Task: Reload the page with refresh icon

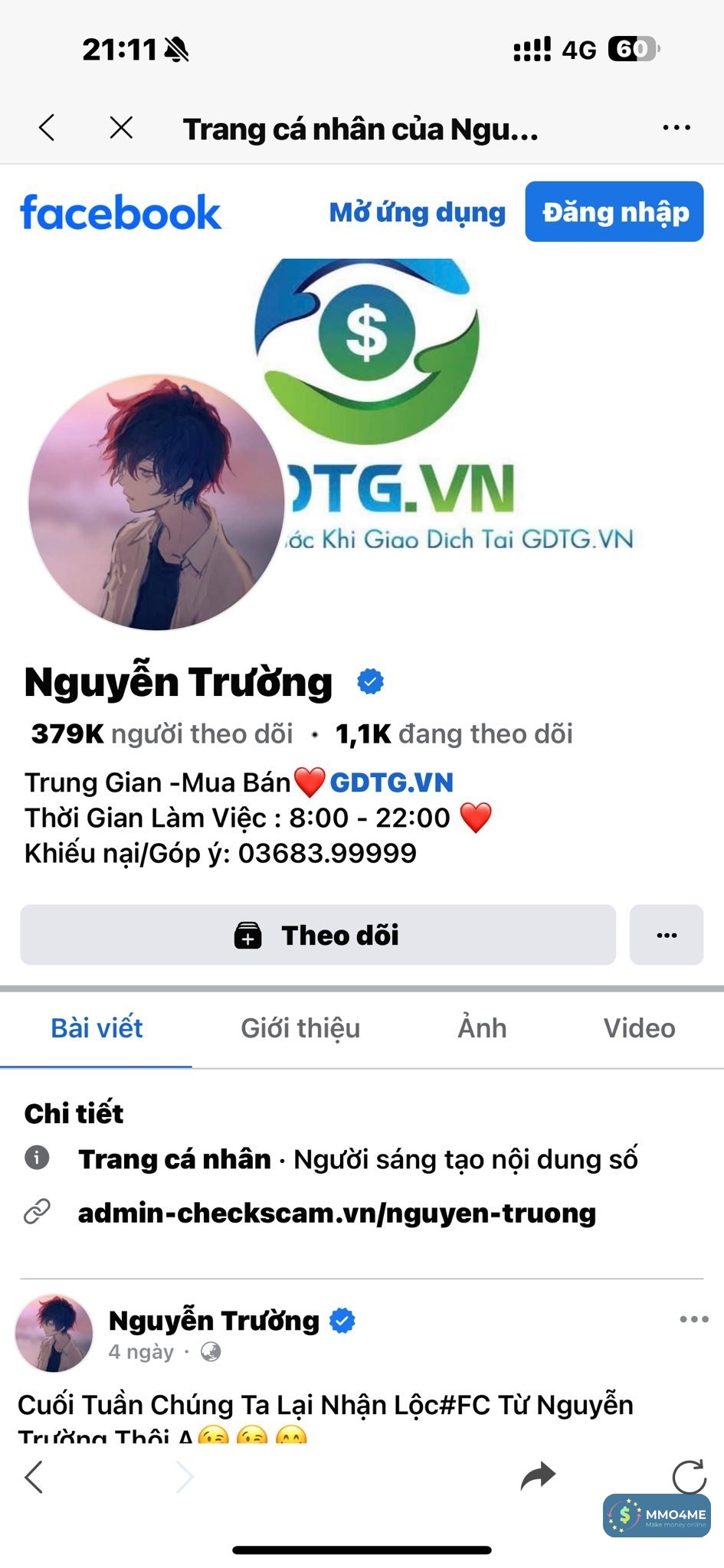Action: (x=689, y=1477)
